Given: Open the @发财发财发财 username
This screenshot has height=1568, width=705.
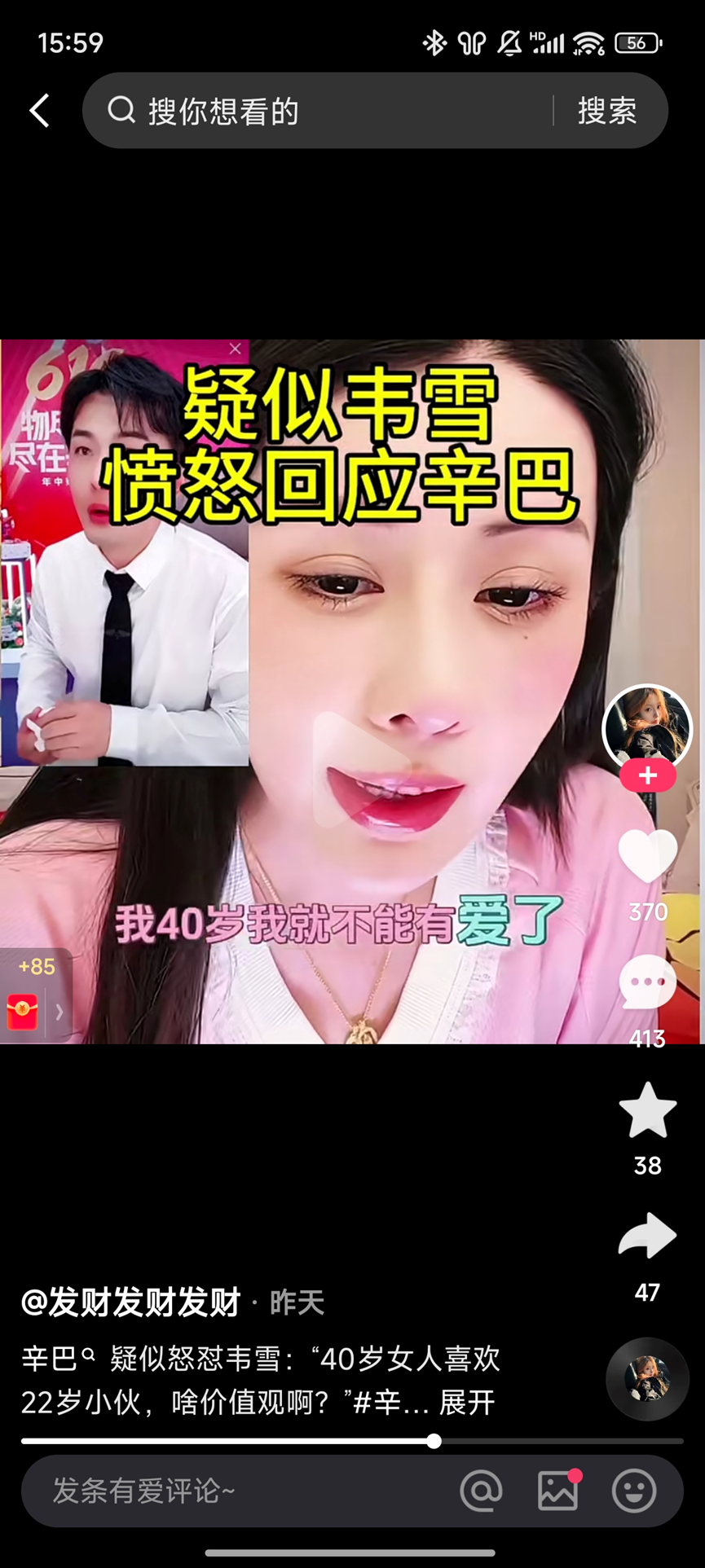Looking at the screenshot, I should pyautogui.click(x=131, y=1302).
